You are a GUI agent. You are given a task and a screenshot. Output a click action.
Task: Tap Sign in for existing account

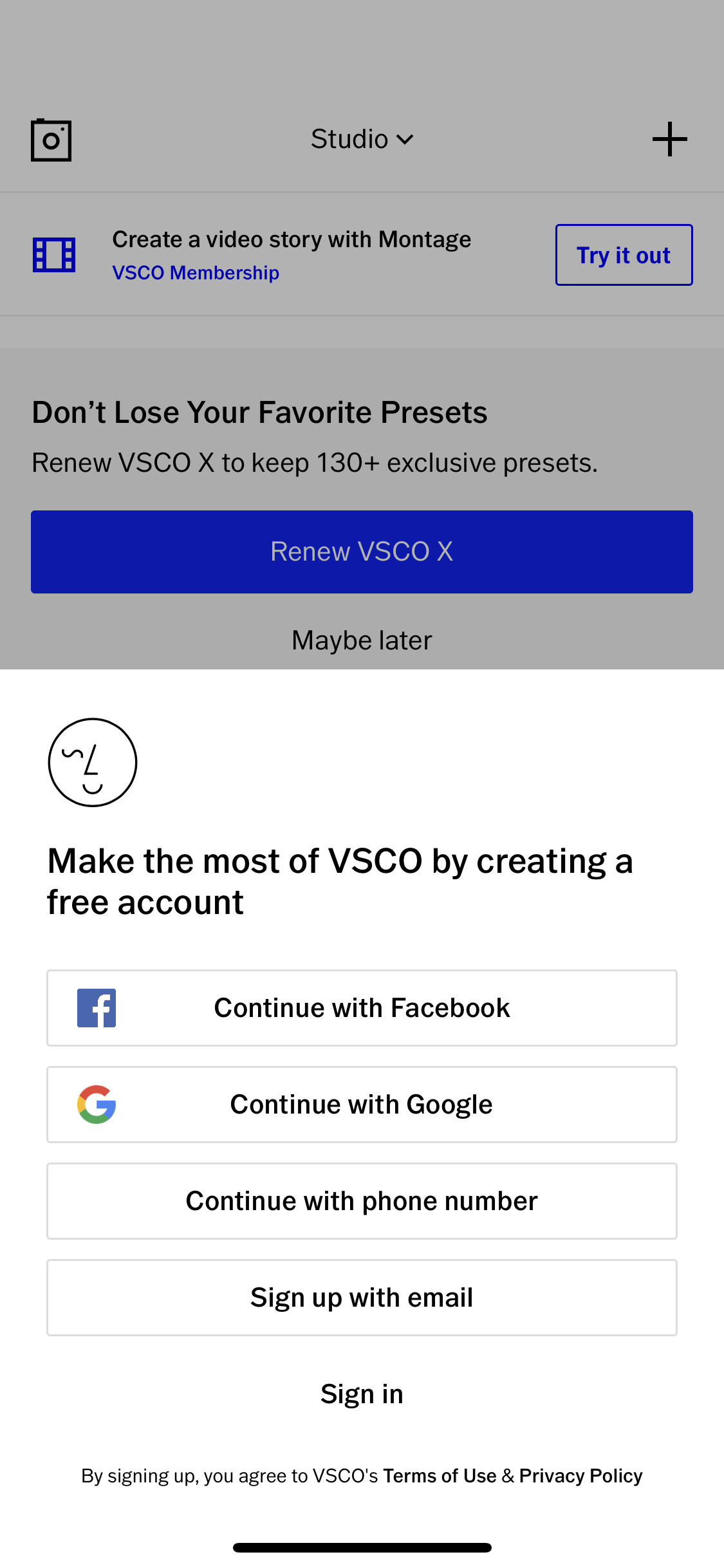point(362,1394)
